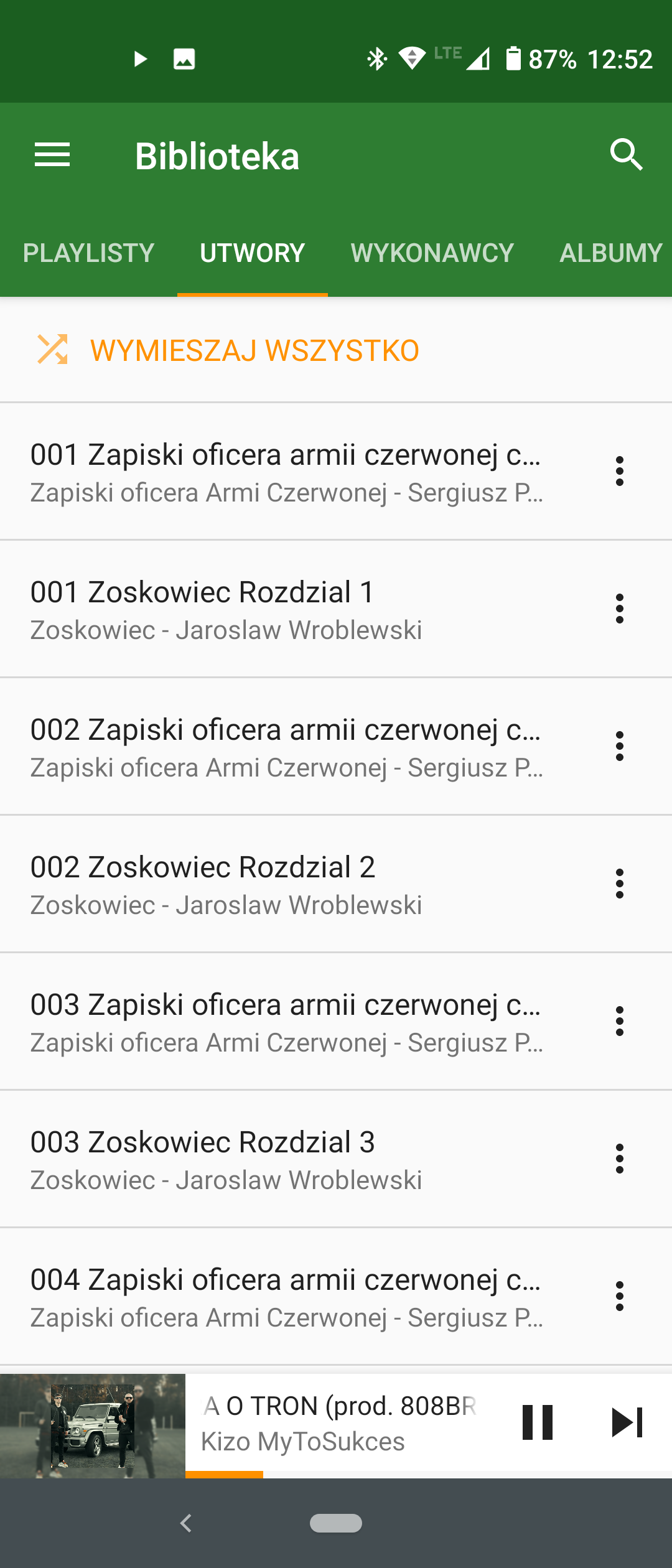
Task: Open options for 002 Zoskowiec Rozdzial 2
Action: [619, 884]
